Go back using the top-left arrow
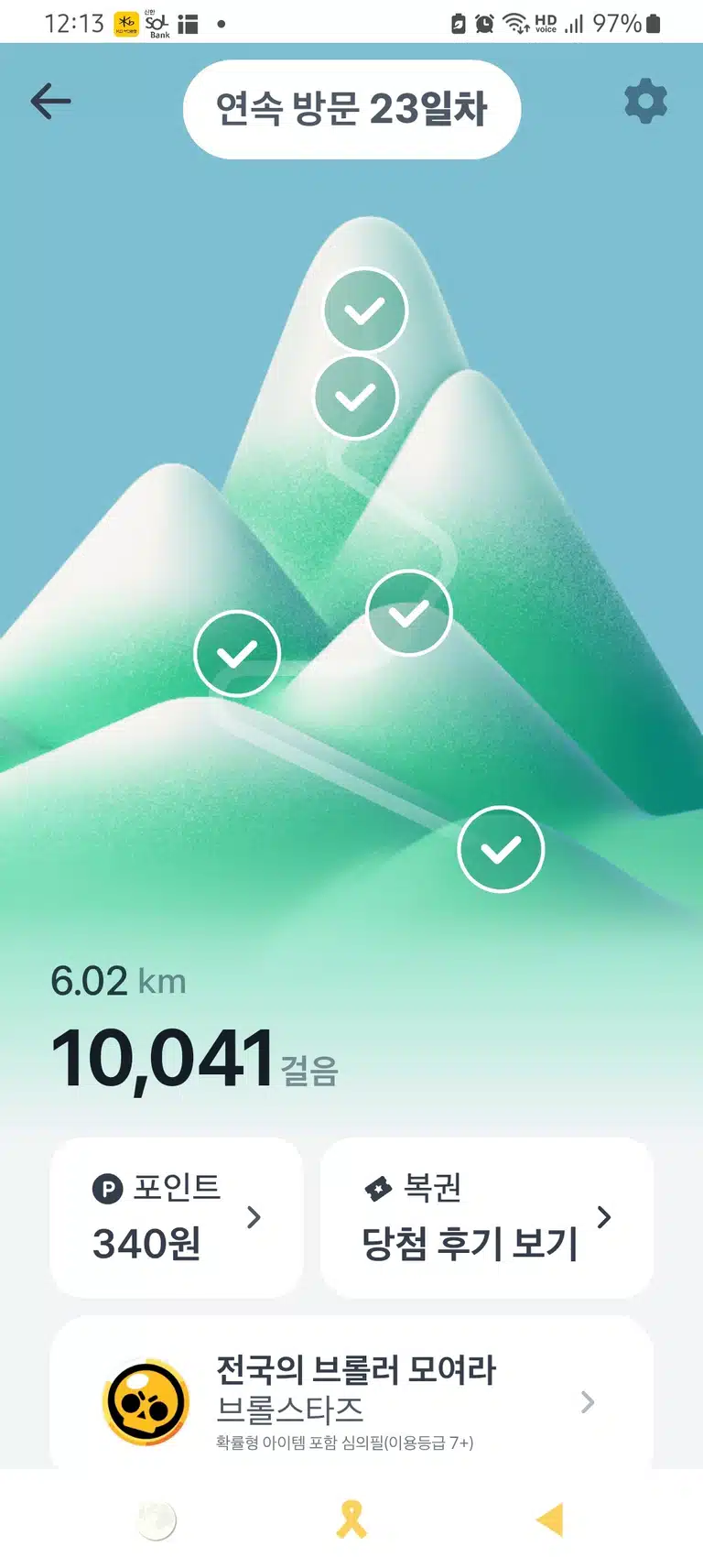This screenshot has height=1568, width=703. tap(50, 101)
